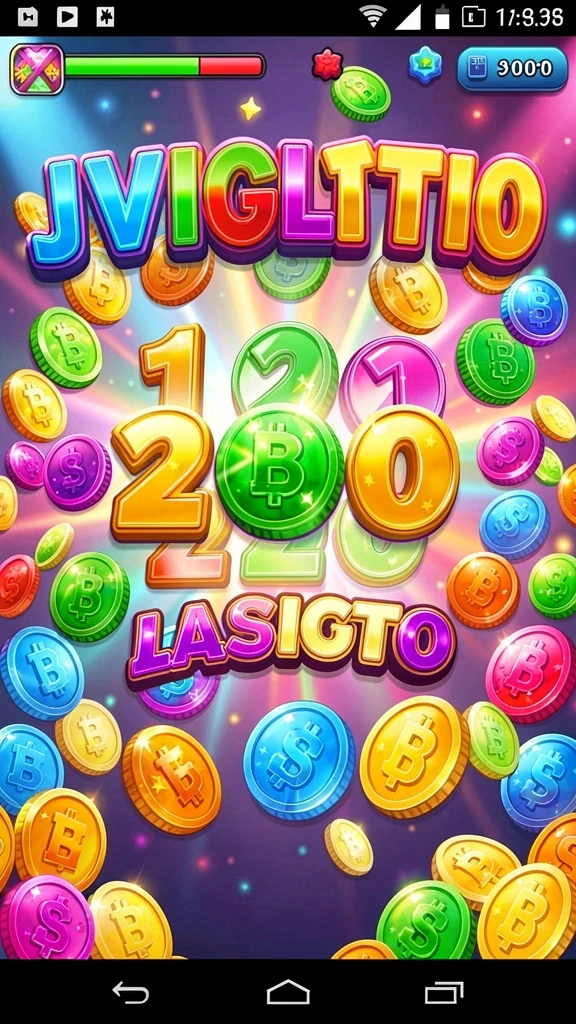576x1024 pixels.
Task: Return to the home screen
Action: click(x=288, y=993)
